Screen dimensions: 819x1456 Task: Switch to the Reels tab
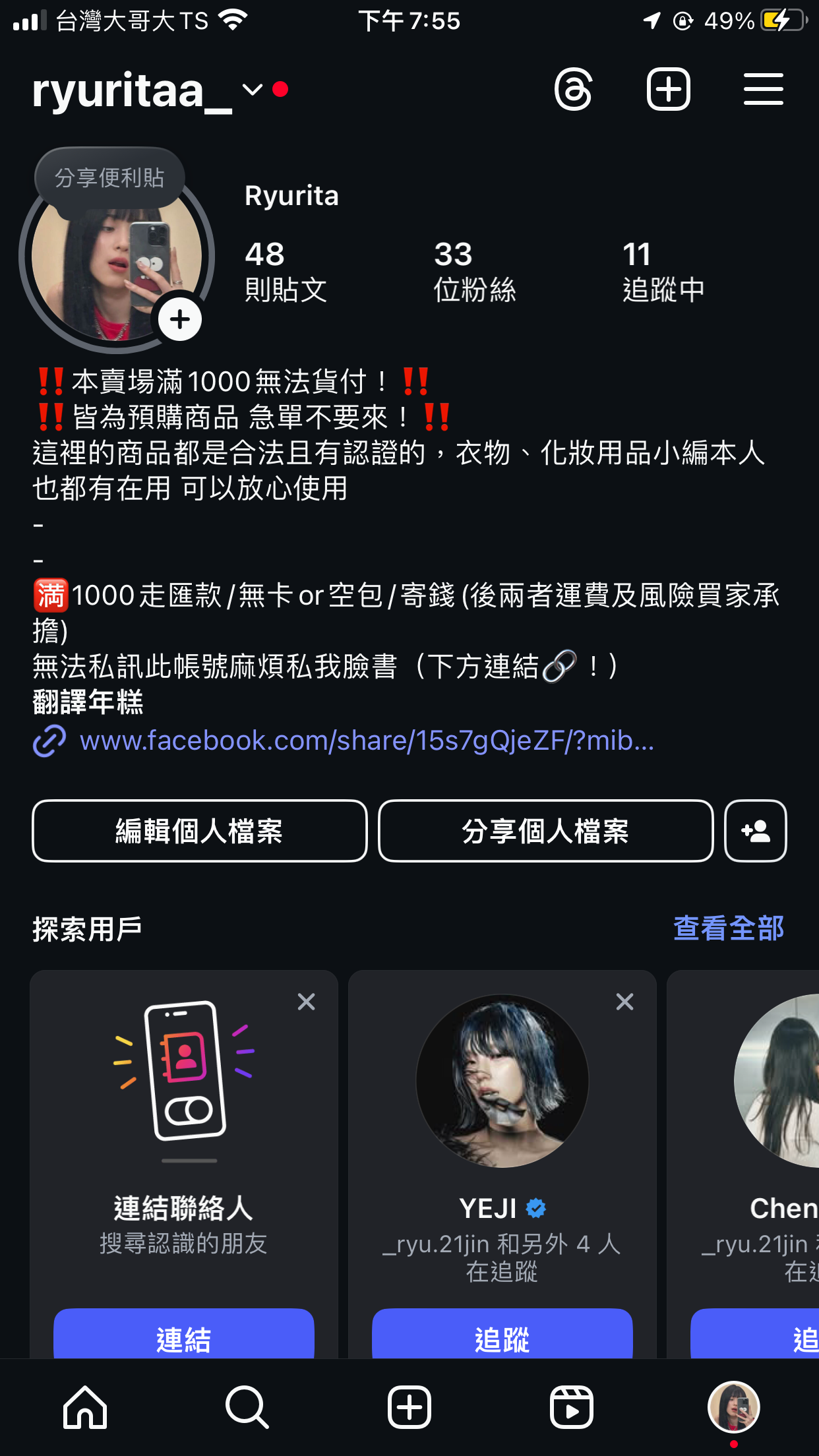pos(571,1407)
